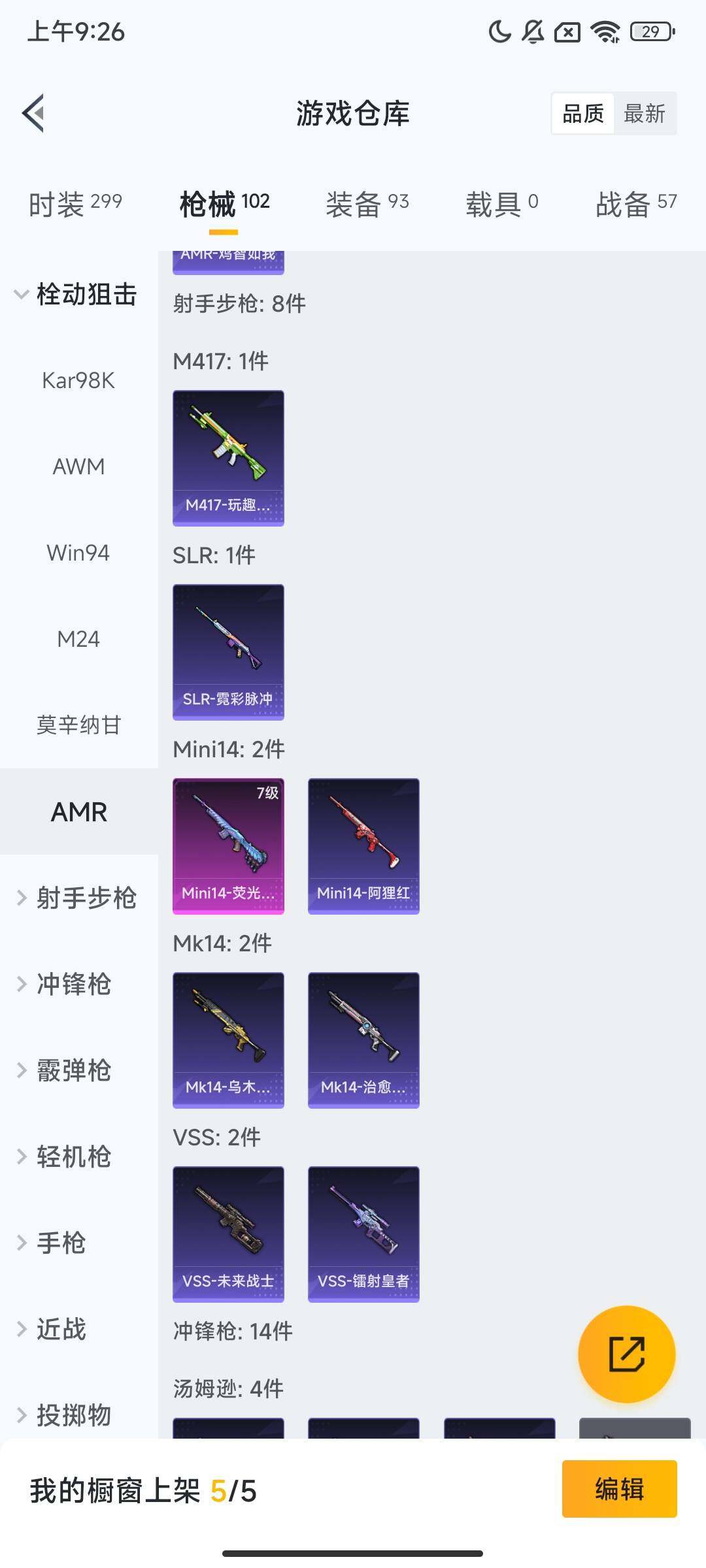This screenshot has height=1568, width=706.
Task: Tap the yellow share floating button
Action: tap(626, 1354)
